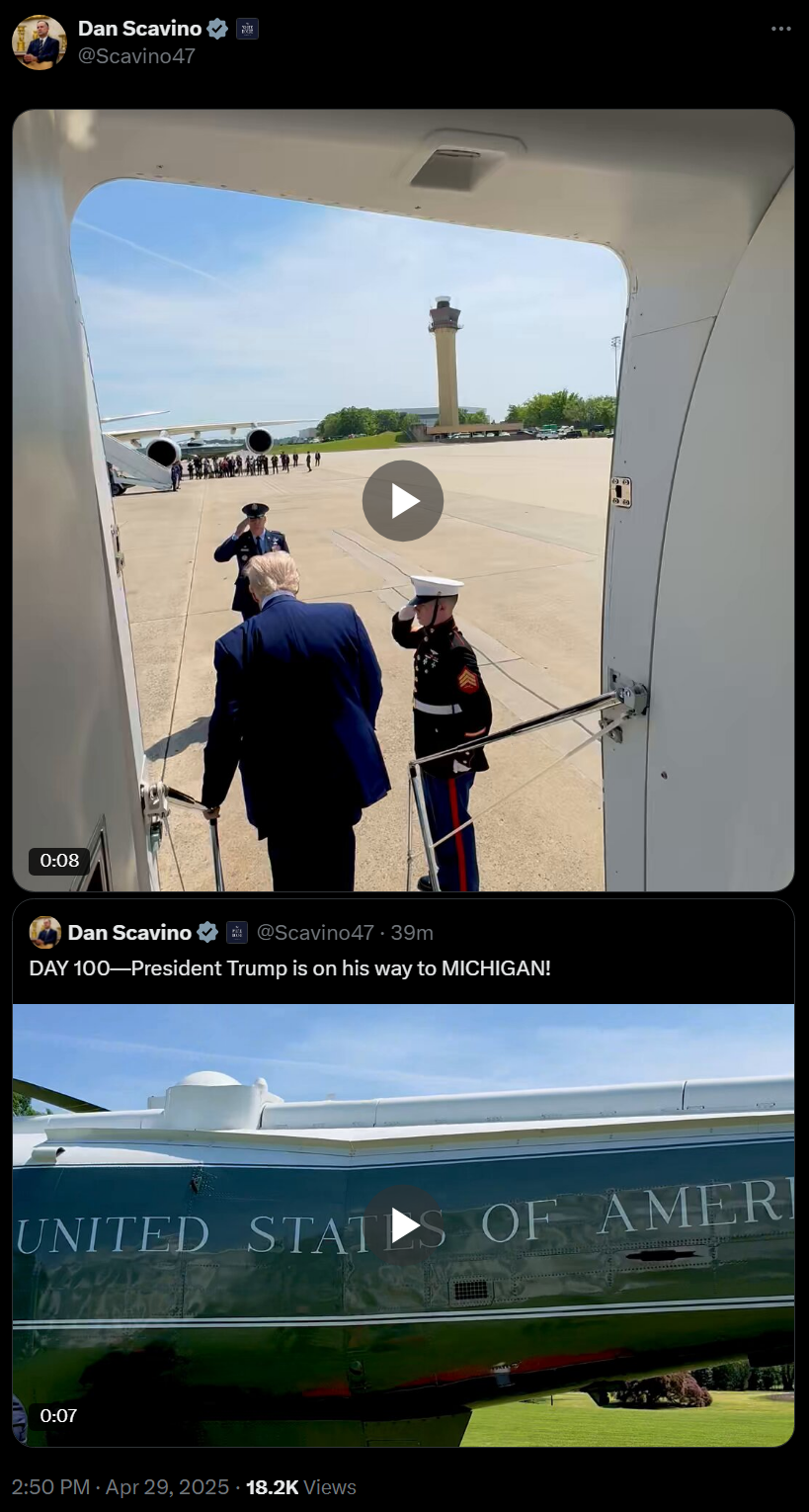Play the 0:08 video of the plane steps
Viewport: 809px width, 1512px height.
click(403, 501)
